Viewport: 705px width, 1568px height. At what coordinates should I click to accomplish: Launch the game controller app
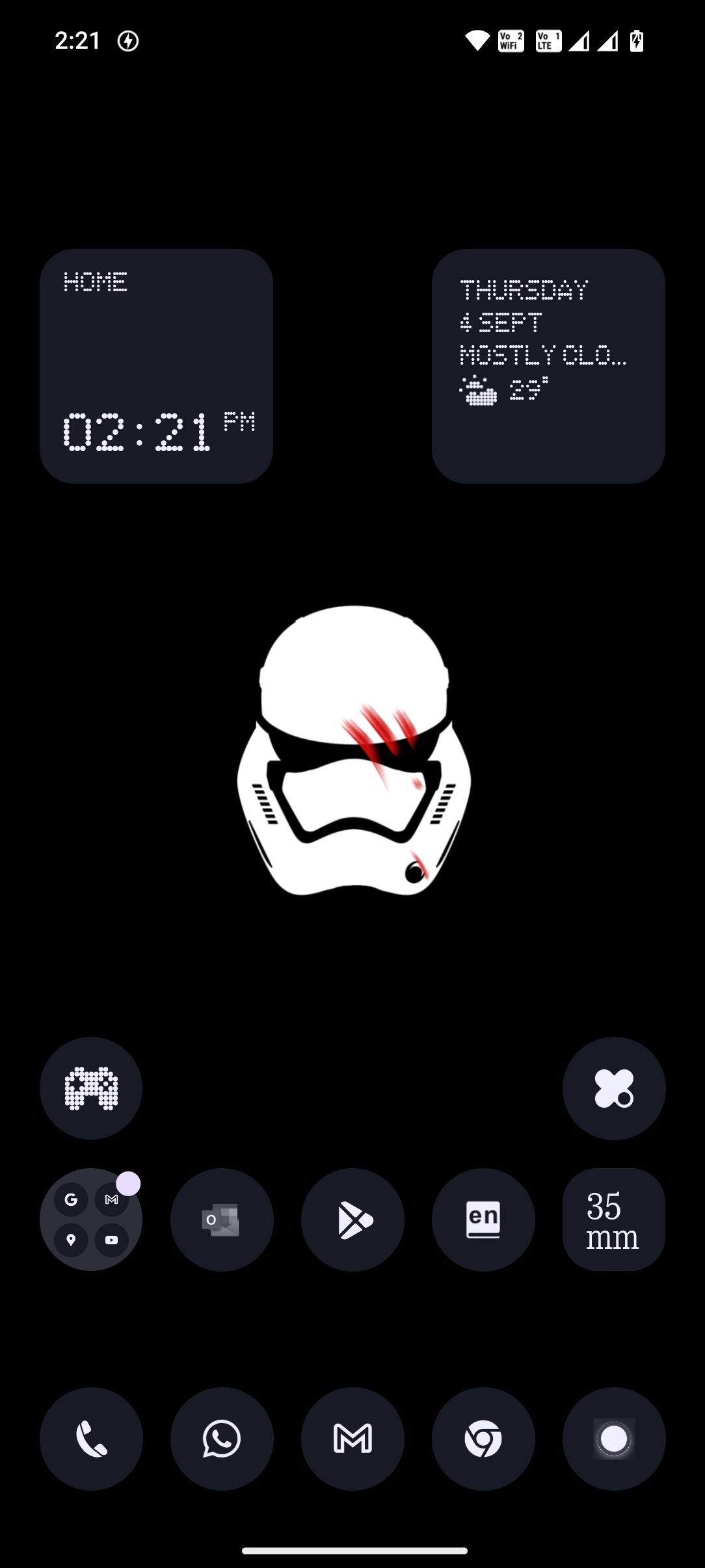coord(91,1088)
